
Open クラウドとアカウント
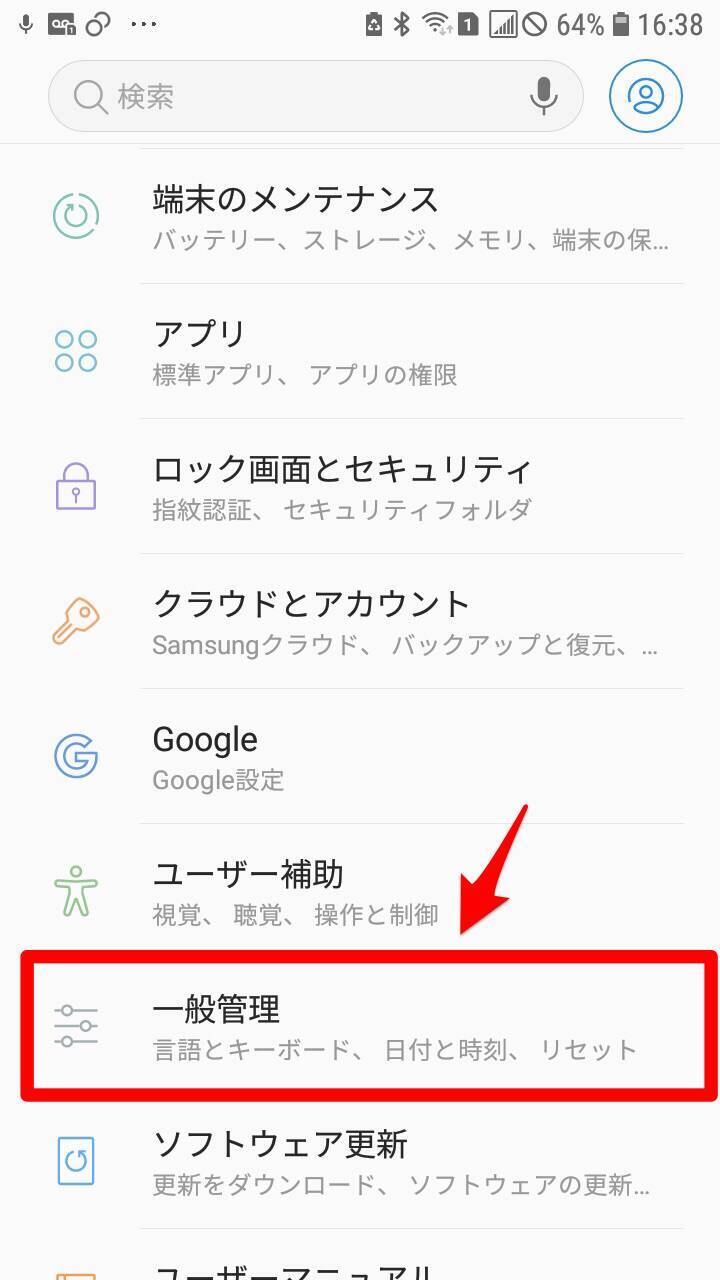tap(400, 621)
